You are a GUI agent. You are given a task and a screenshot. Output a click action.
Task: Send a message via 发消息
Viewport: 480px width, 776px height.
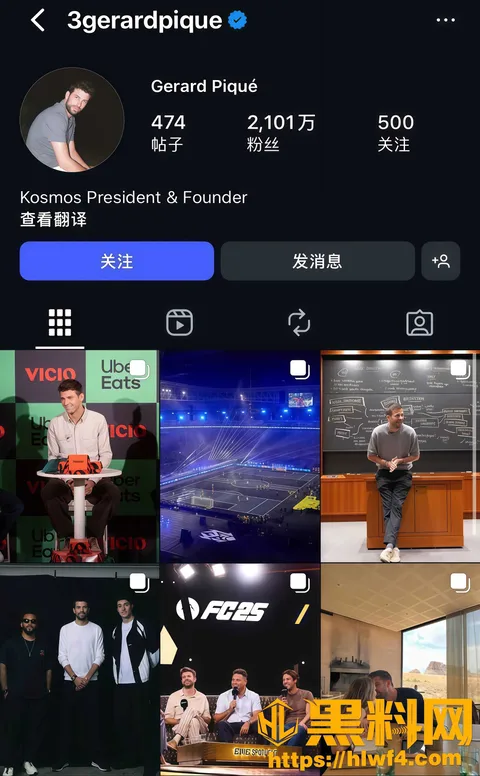[317, 261]
